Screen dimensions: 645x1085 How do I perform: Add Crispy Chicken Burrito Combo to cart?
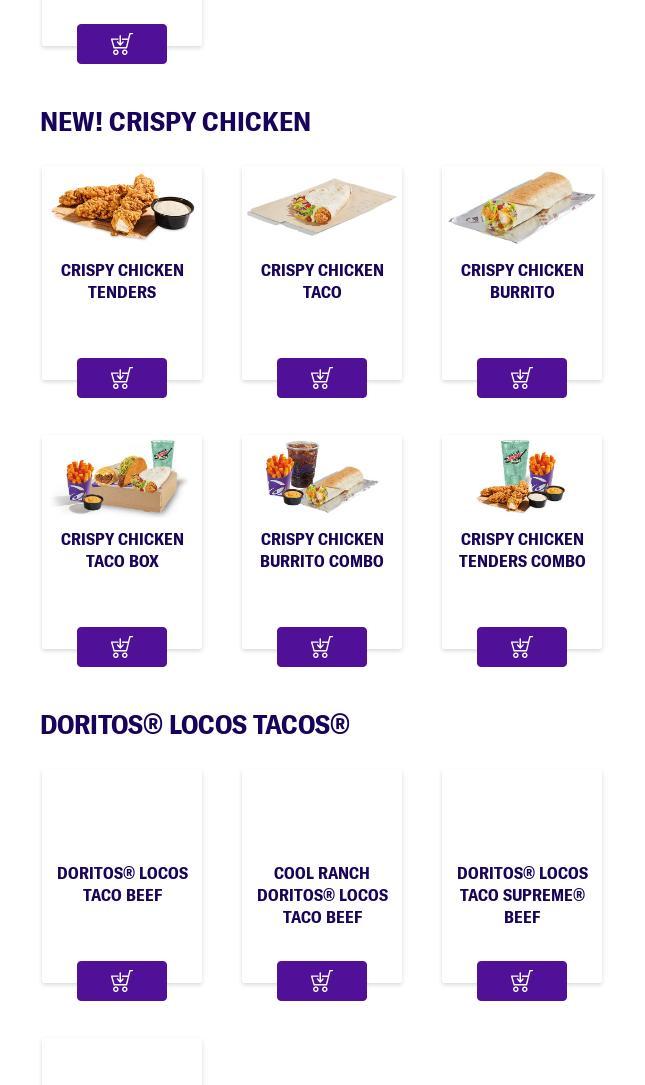(322, 647)
